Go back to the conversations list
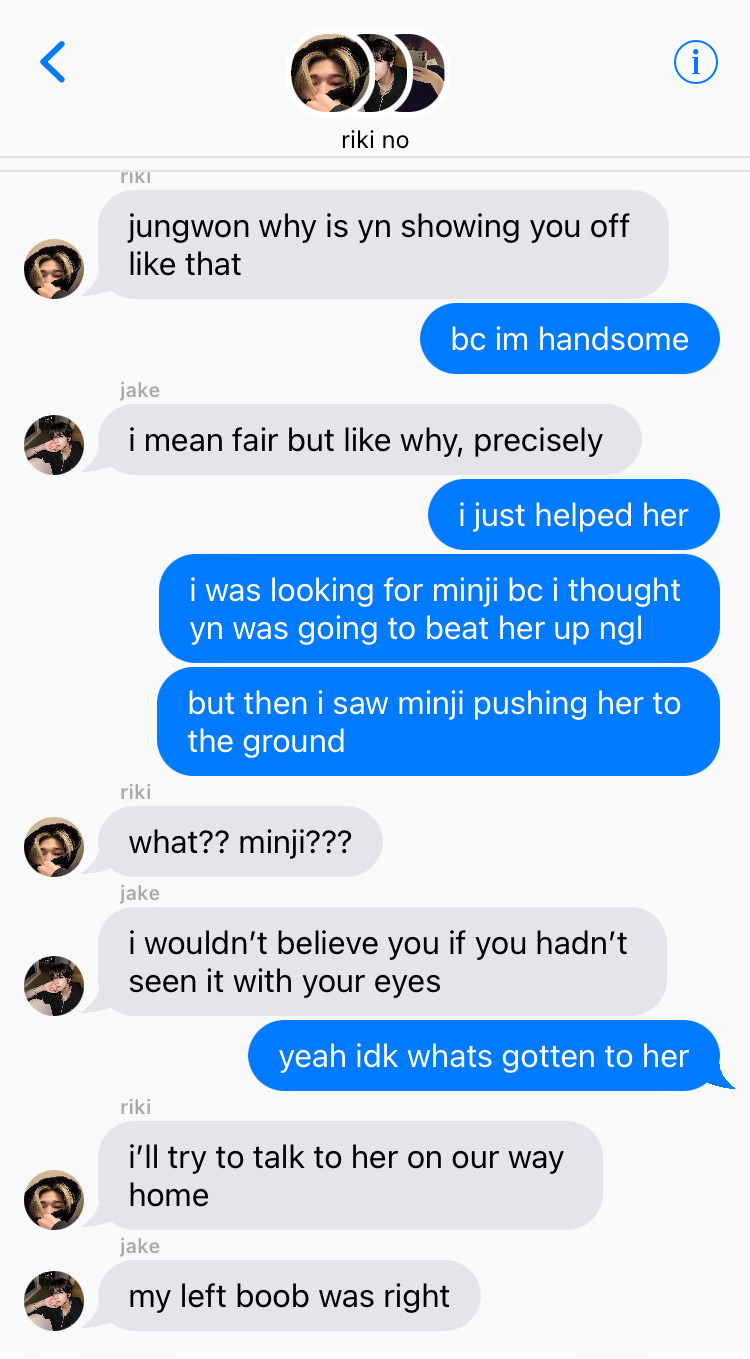The width and height of the screenshot is (750, 1359). (x=52, y=63)
